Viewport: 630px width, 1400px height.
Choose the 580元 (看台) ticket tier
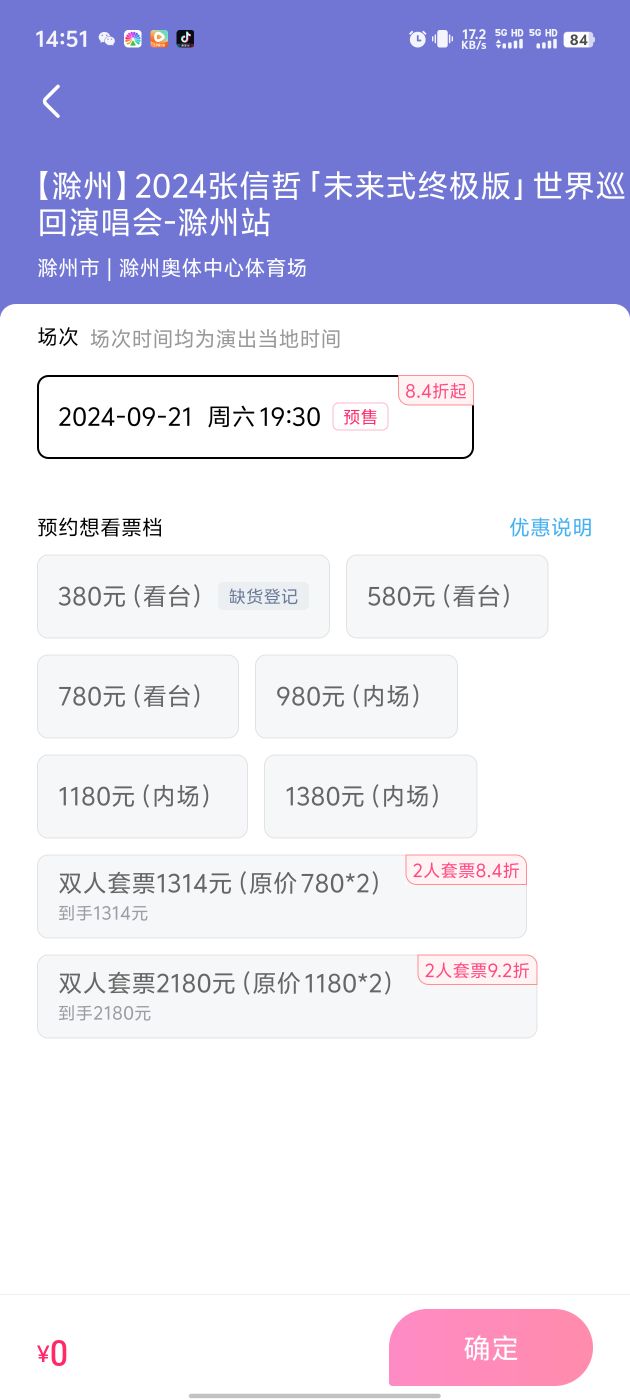point(446,597)
